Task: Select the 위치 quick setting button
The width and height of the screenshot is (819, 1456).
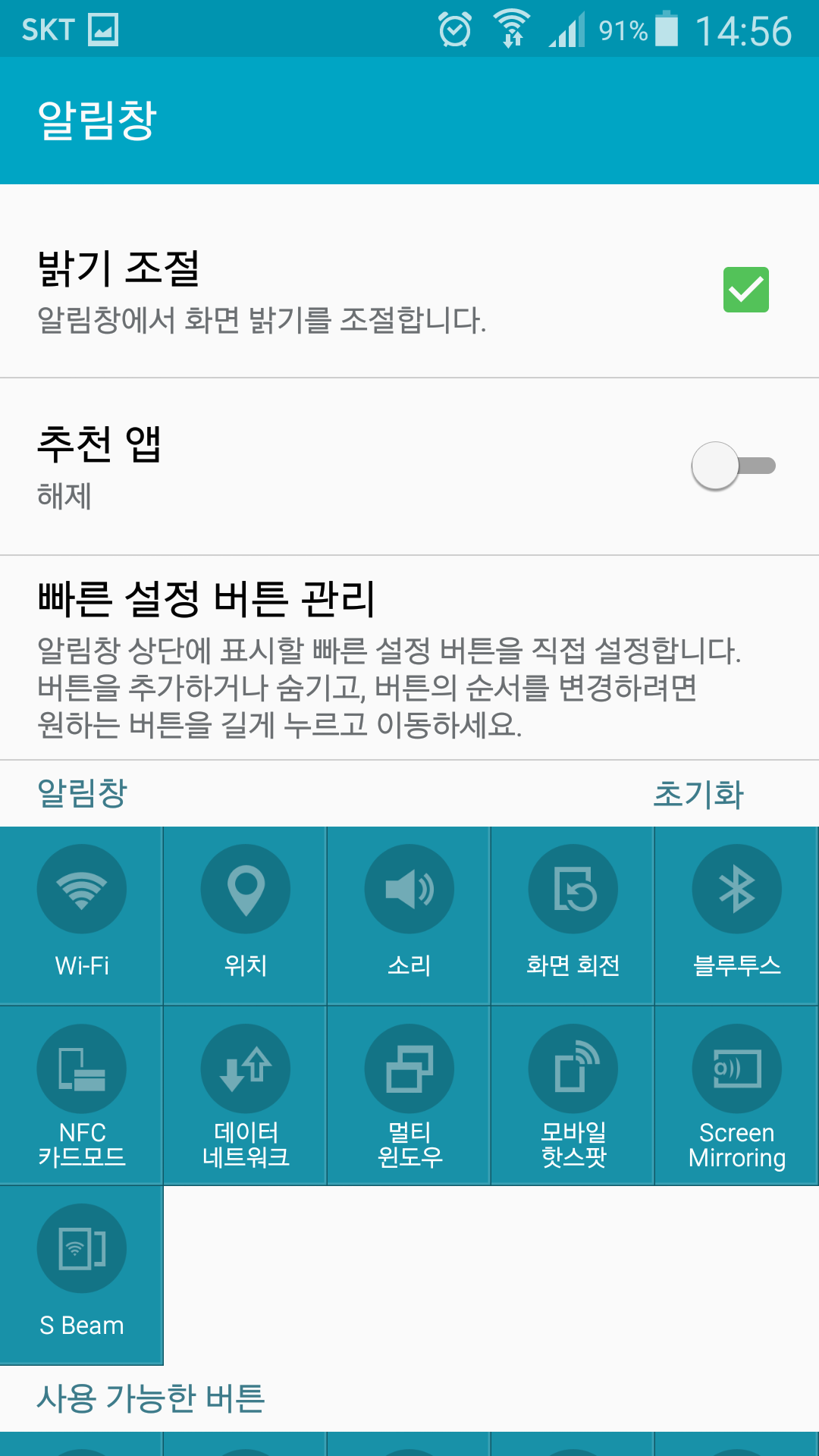Action: point(246,915)
